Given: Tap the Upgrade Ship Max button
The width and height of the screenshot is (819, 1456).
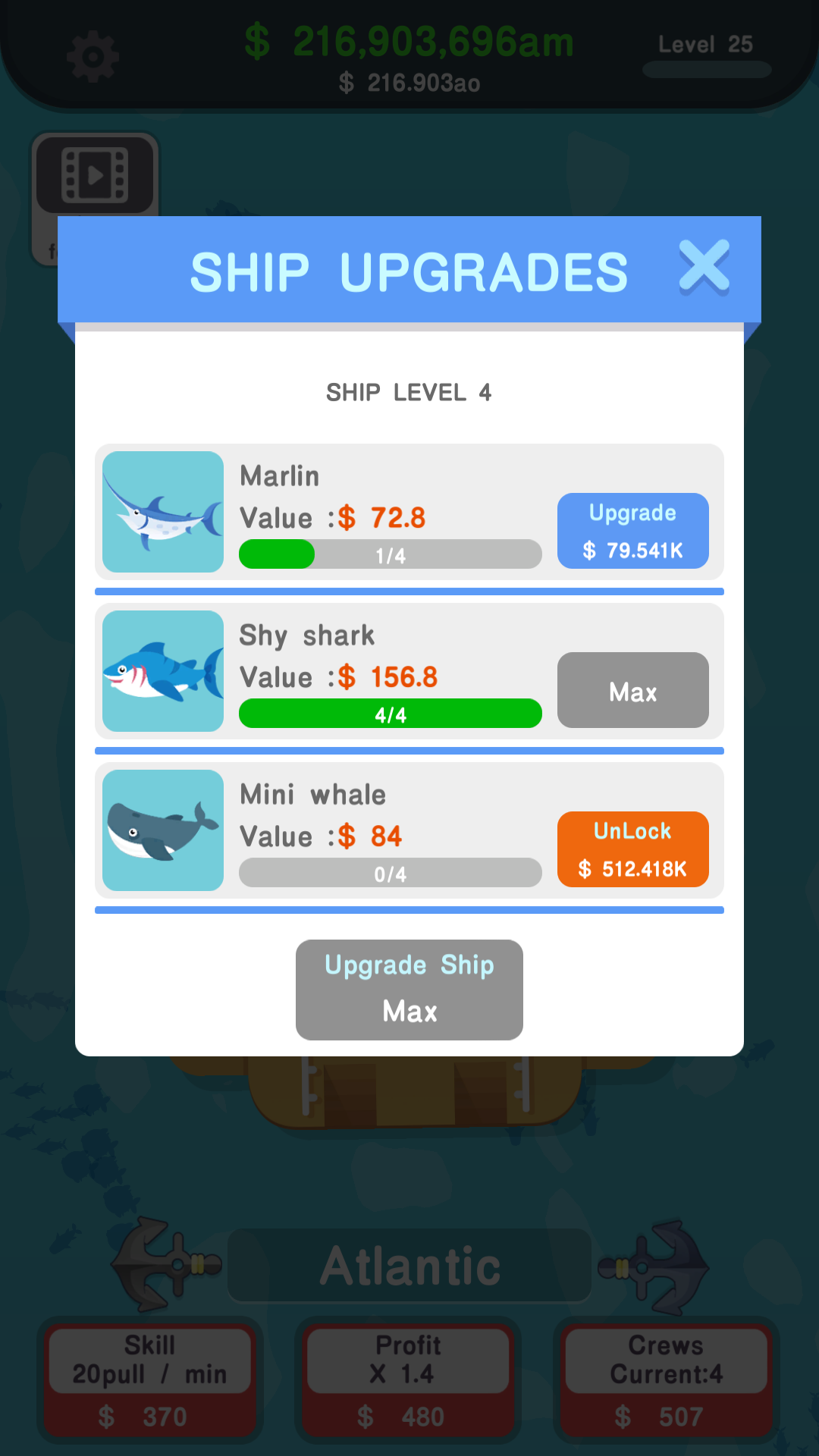Looking at the screenshot, I should (409, 989).
